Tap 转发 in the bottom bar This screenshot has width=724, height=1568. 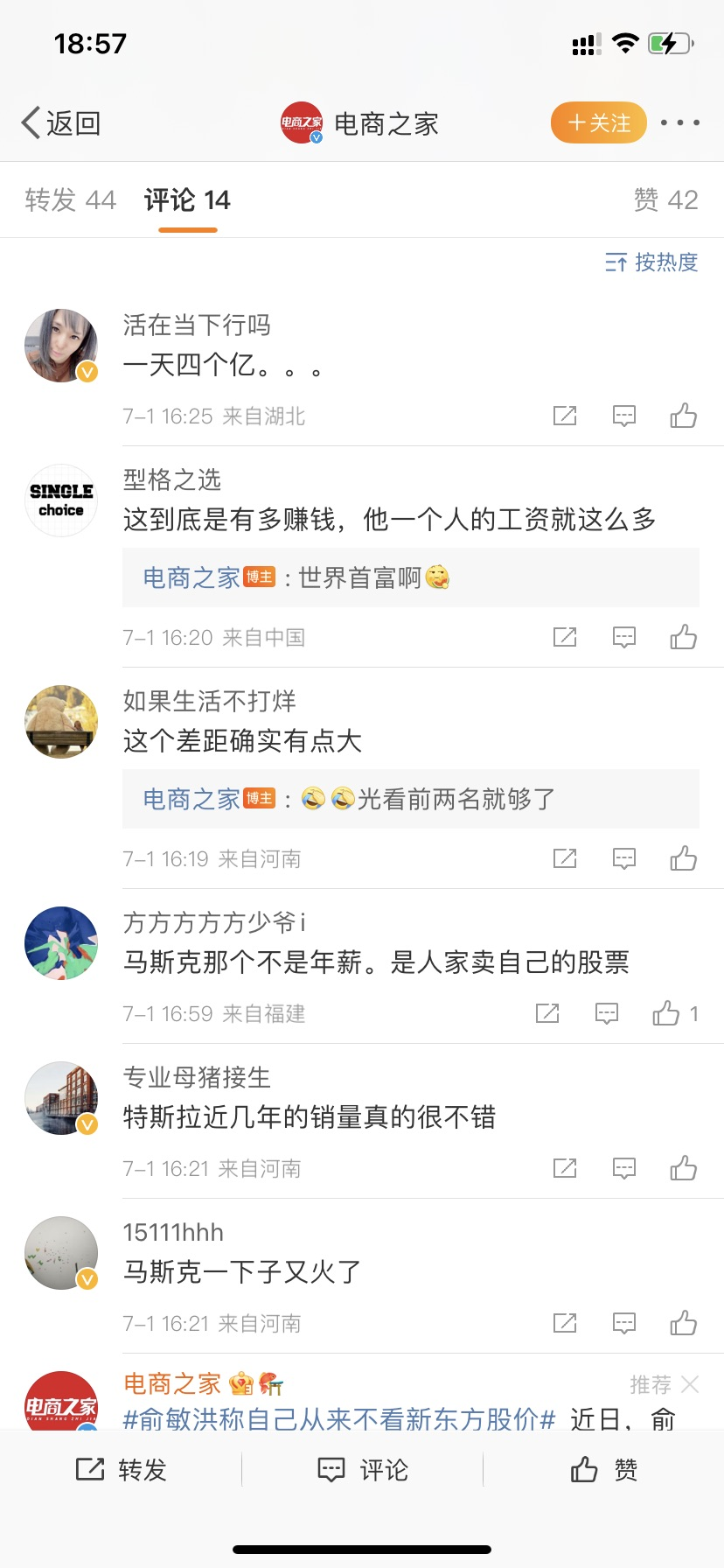122,1470
